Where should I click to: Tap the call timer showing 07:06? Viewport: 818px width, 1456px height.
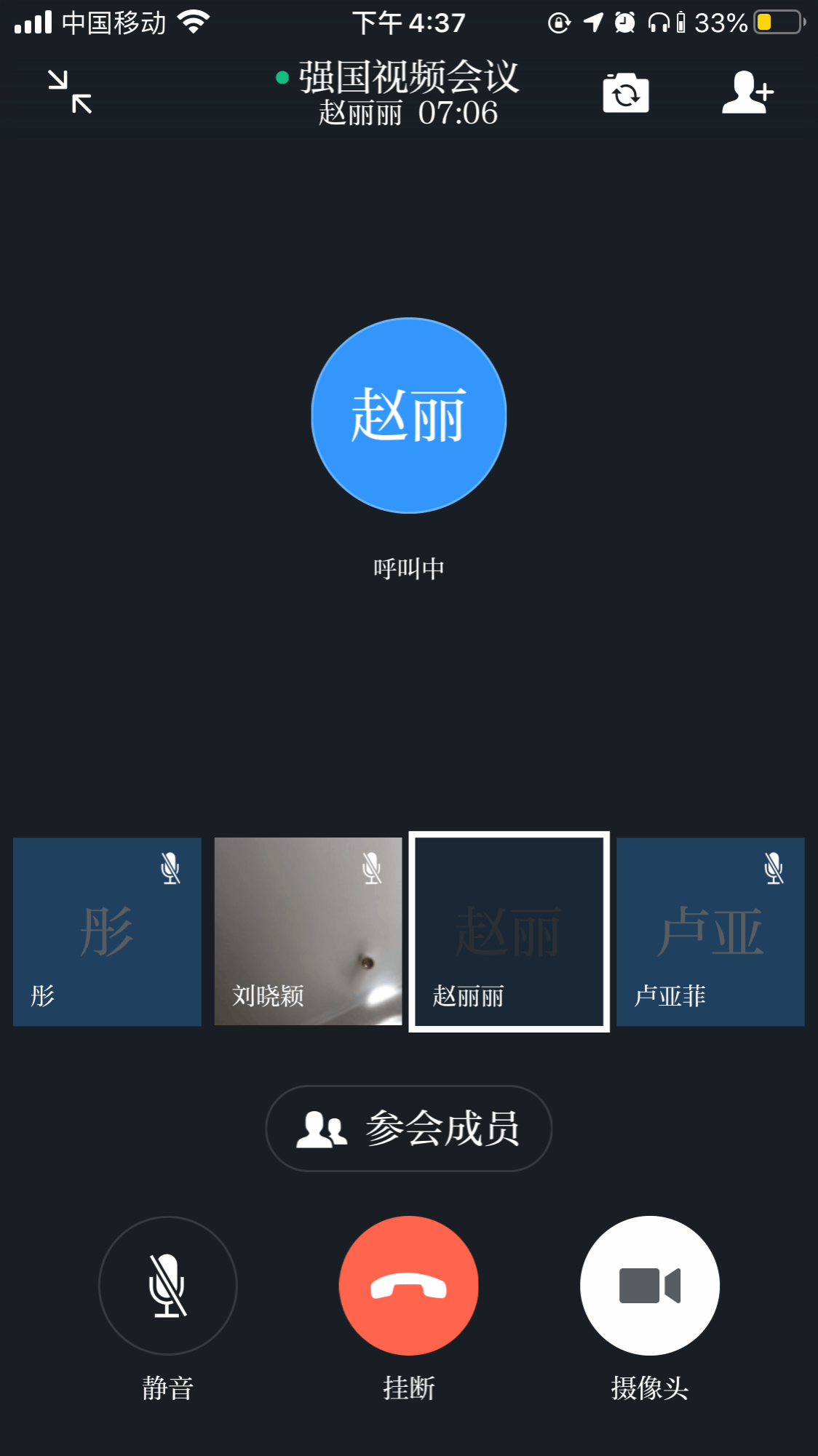pyautogui.click(x=459, y=113)
